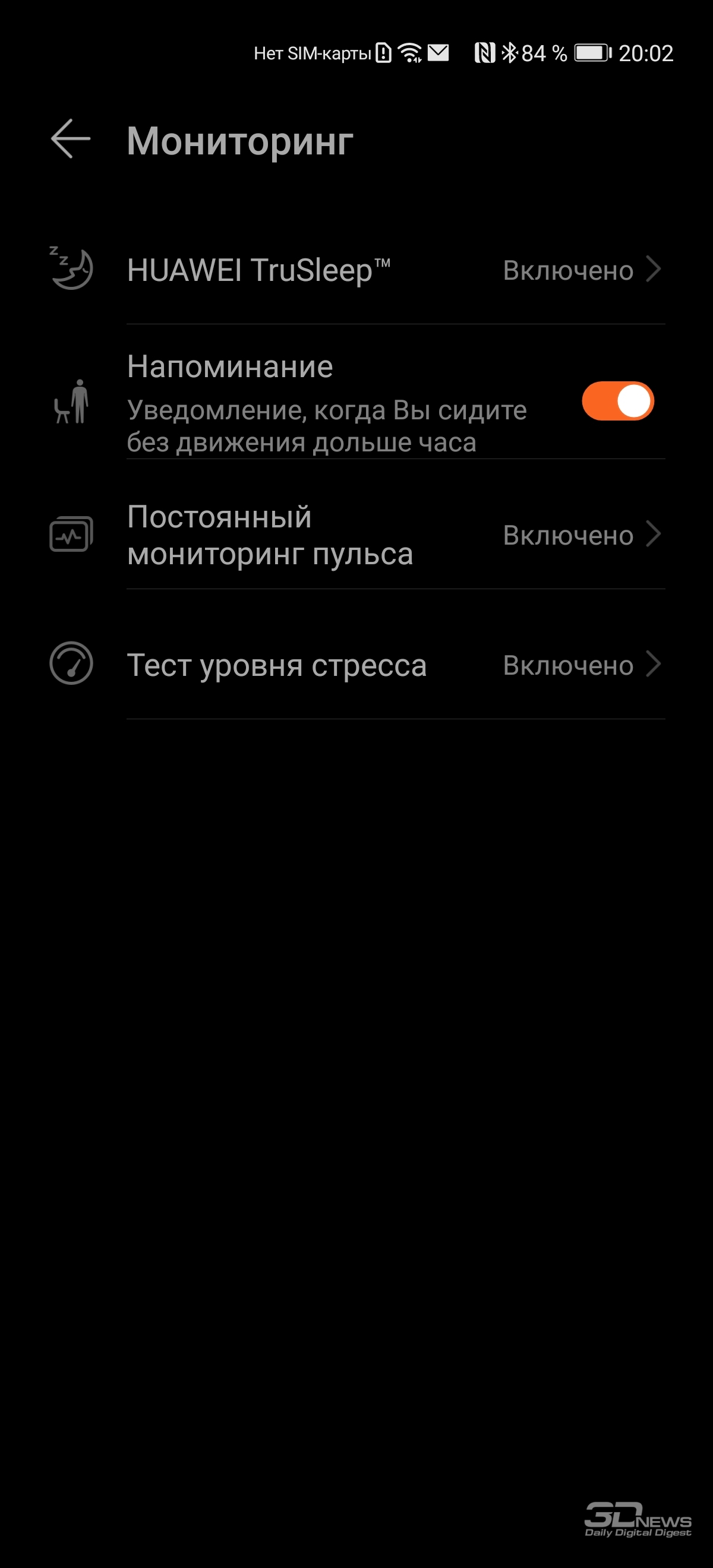This screenshot has width=713, height=1568.
Task: Go back from the Мониторинг screen
Action: coord(71,139)
